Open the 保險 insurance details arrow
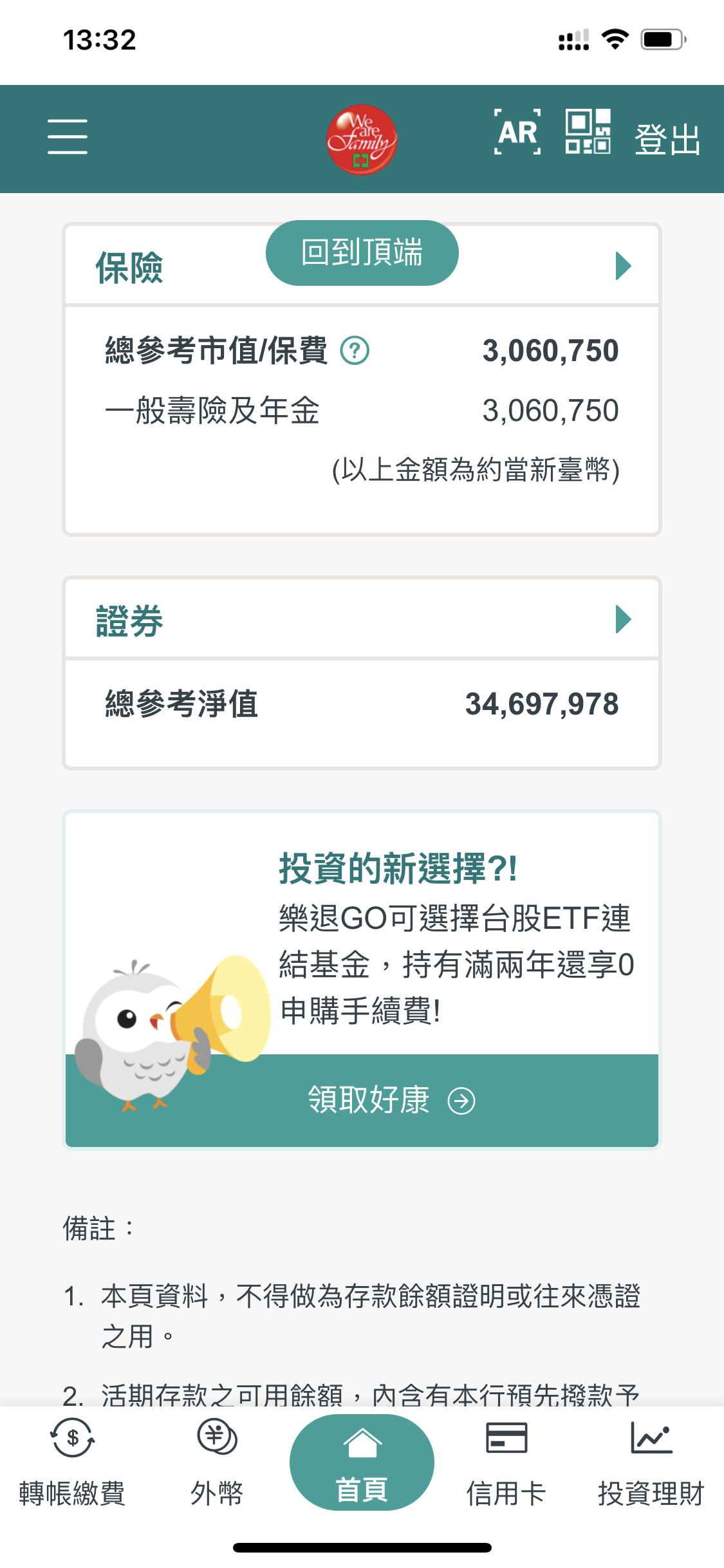724x1568 pixels. pyautogui.click(x=622, y=266)
